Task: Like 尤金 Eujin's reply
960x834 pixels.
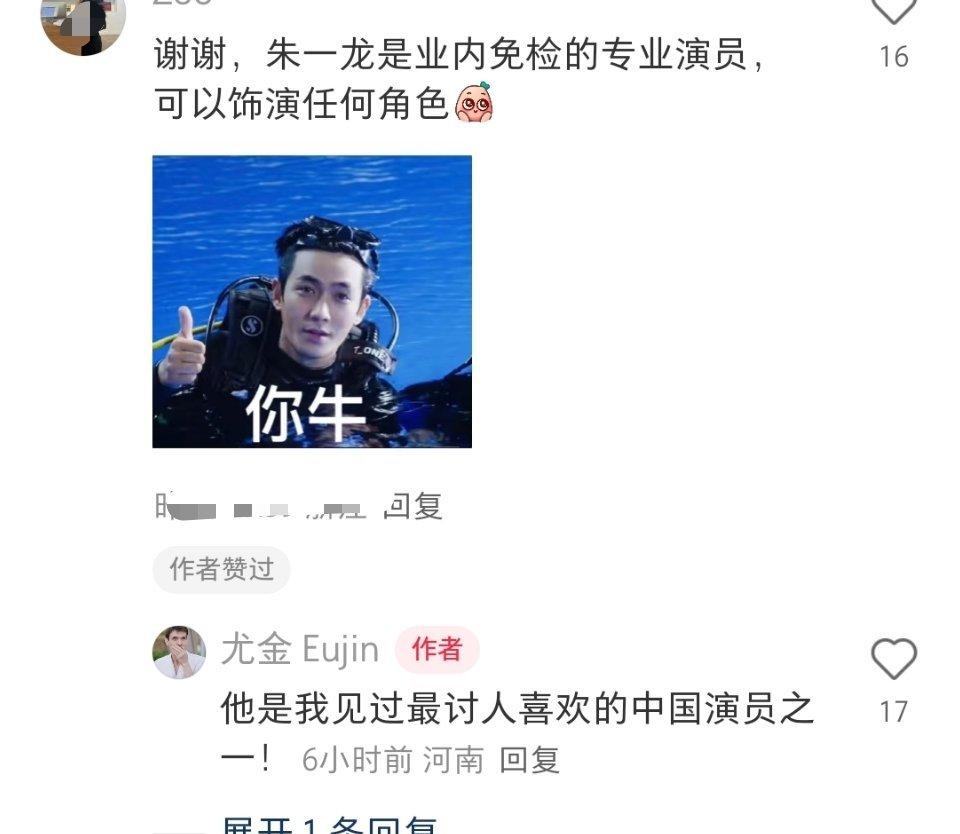Action: tap(893, 660)
